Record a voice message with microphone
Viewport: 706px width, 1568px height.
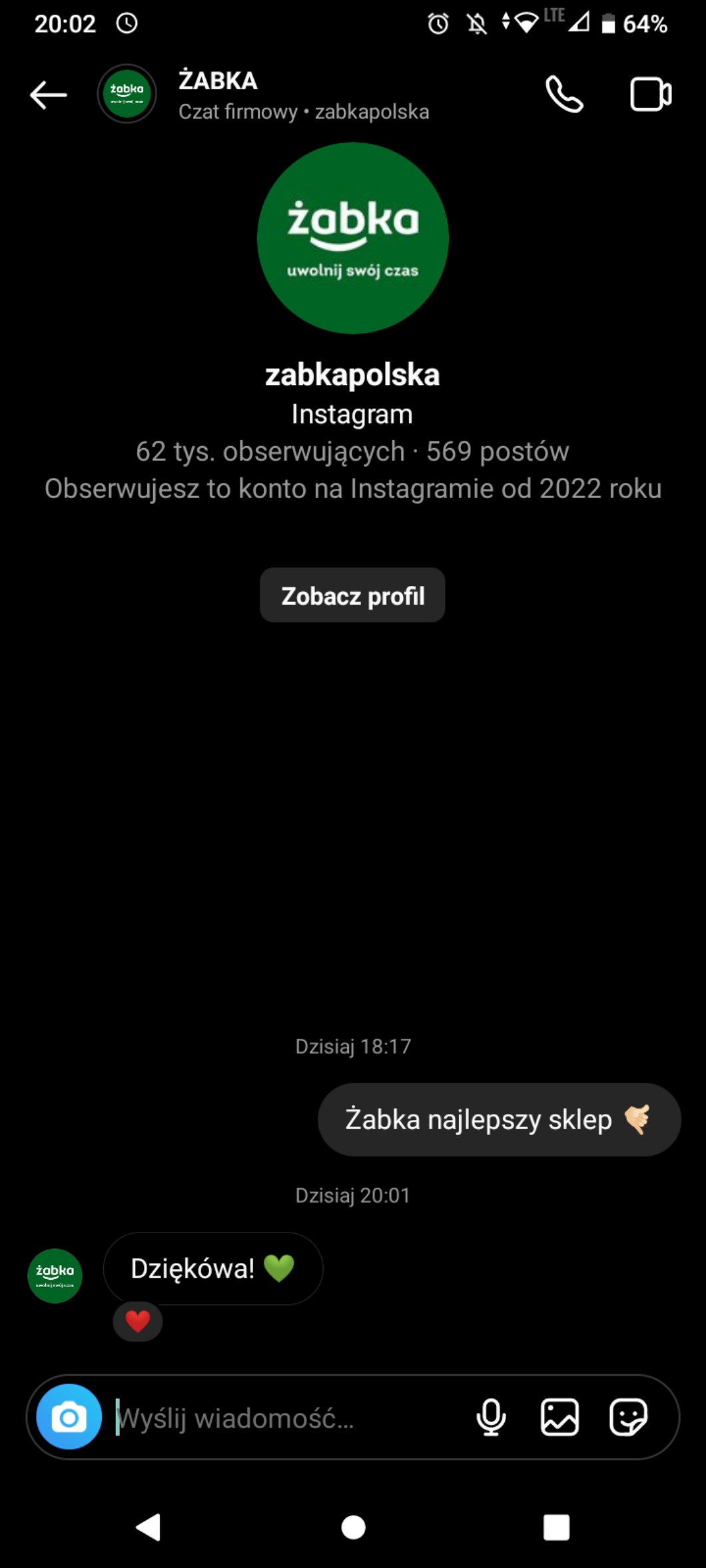[491, 1417]
